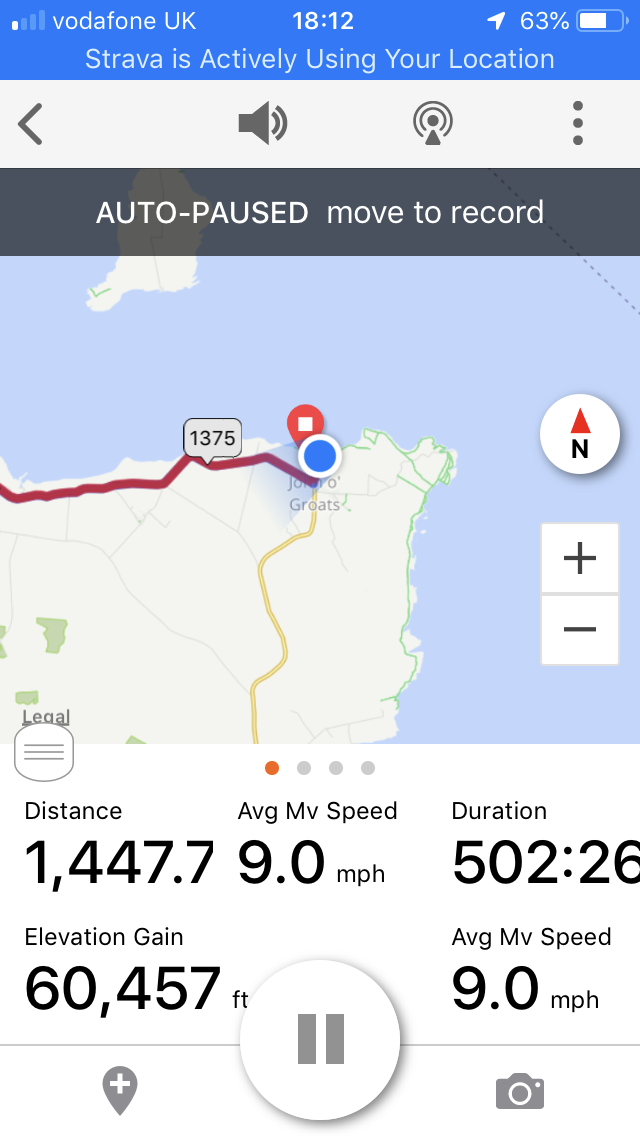
Task: Open the three-dot overflow menu
Action: [x=578, y=124]
